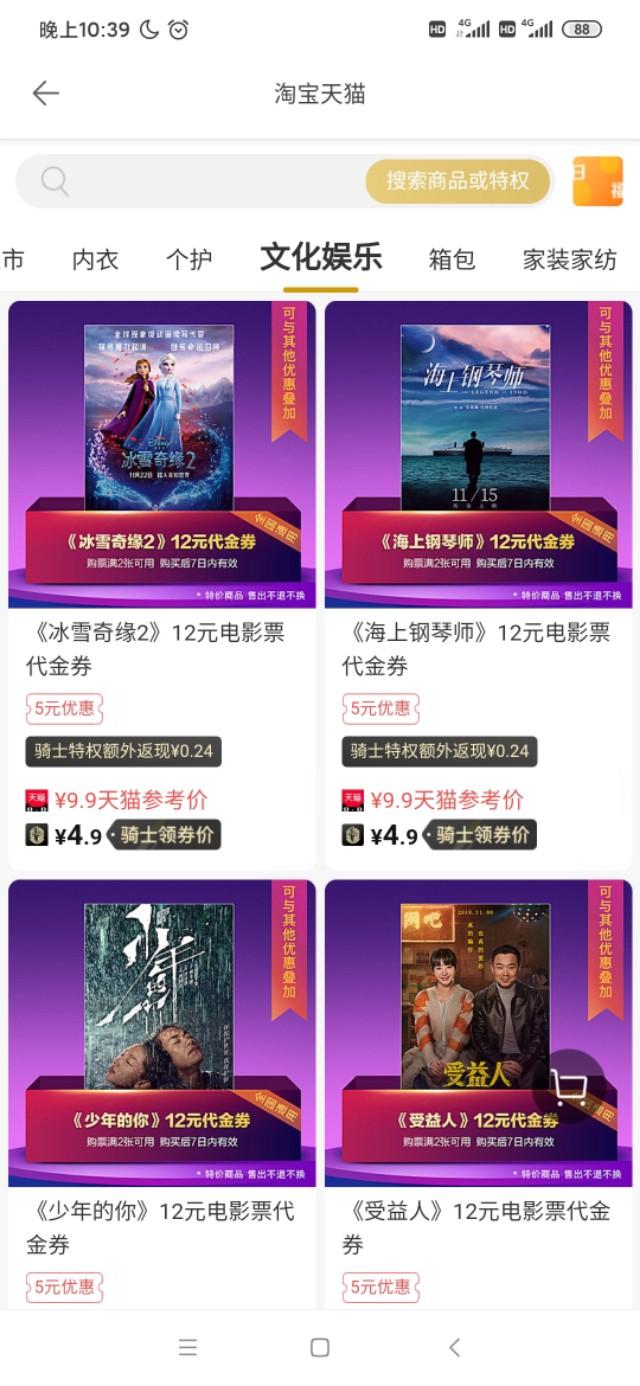Open the 《冰雪奇缘2》 voucher card
640x1386 pixels.
point(162,455)
